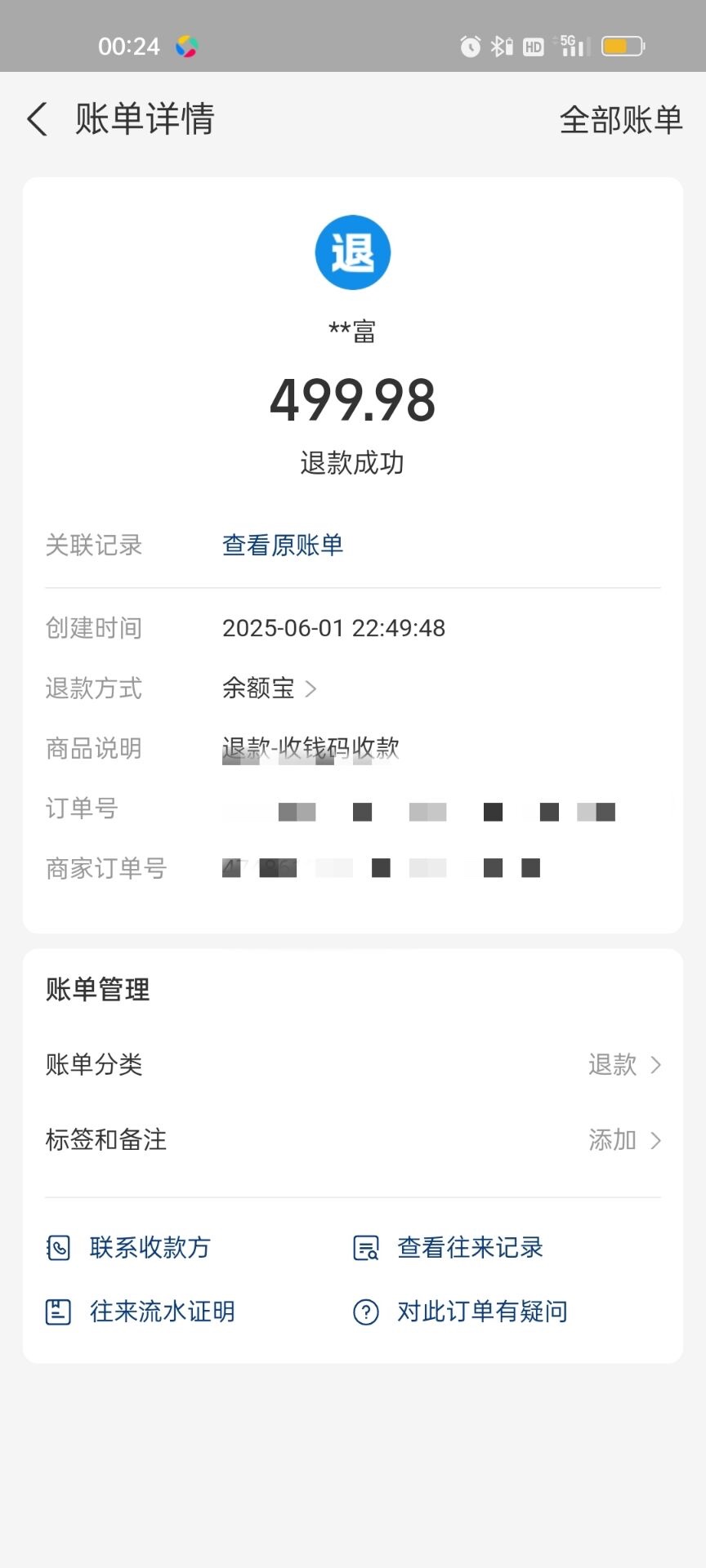706x1568 pixels.
Task: Open the 查看原账单 link
Action: [283, 545]
